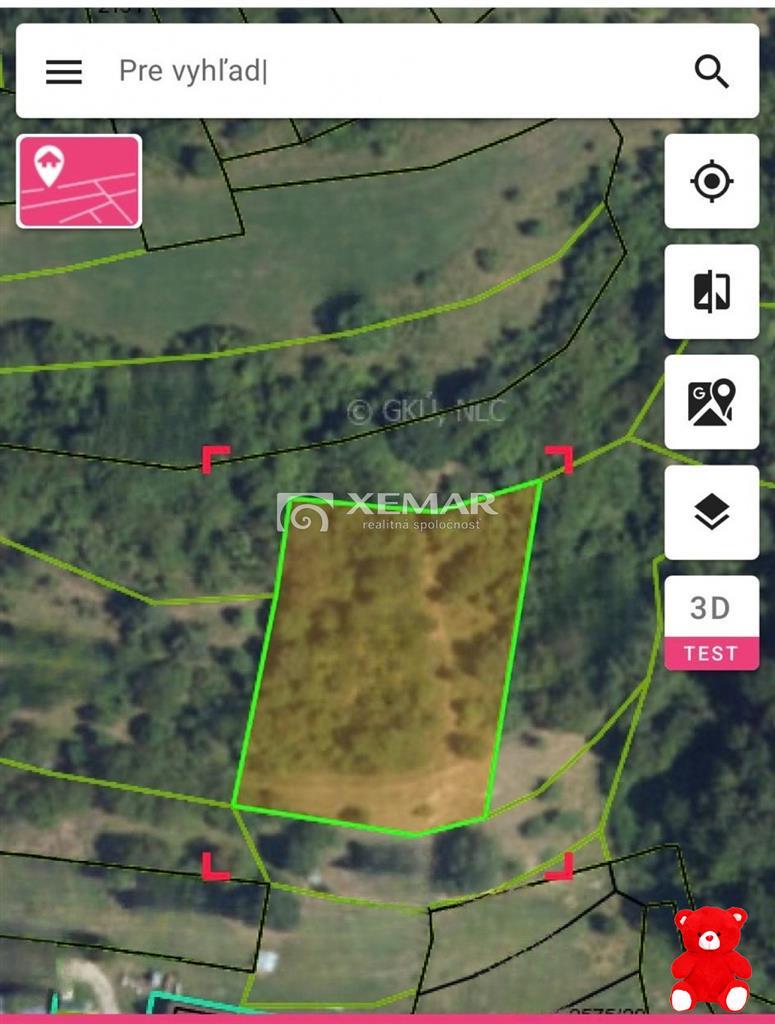775x1024 pixels.
Task: Open the hamburger drawer menu
Action: (x=64, y=72)
